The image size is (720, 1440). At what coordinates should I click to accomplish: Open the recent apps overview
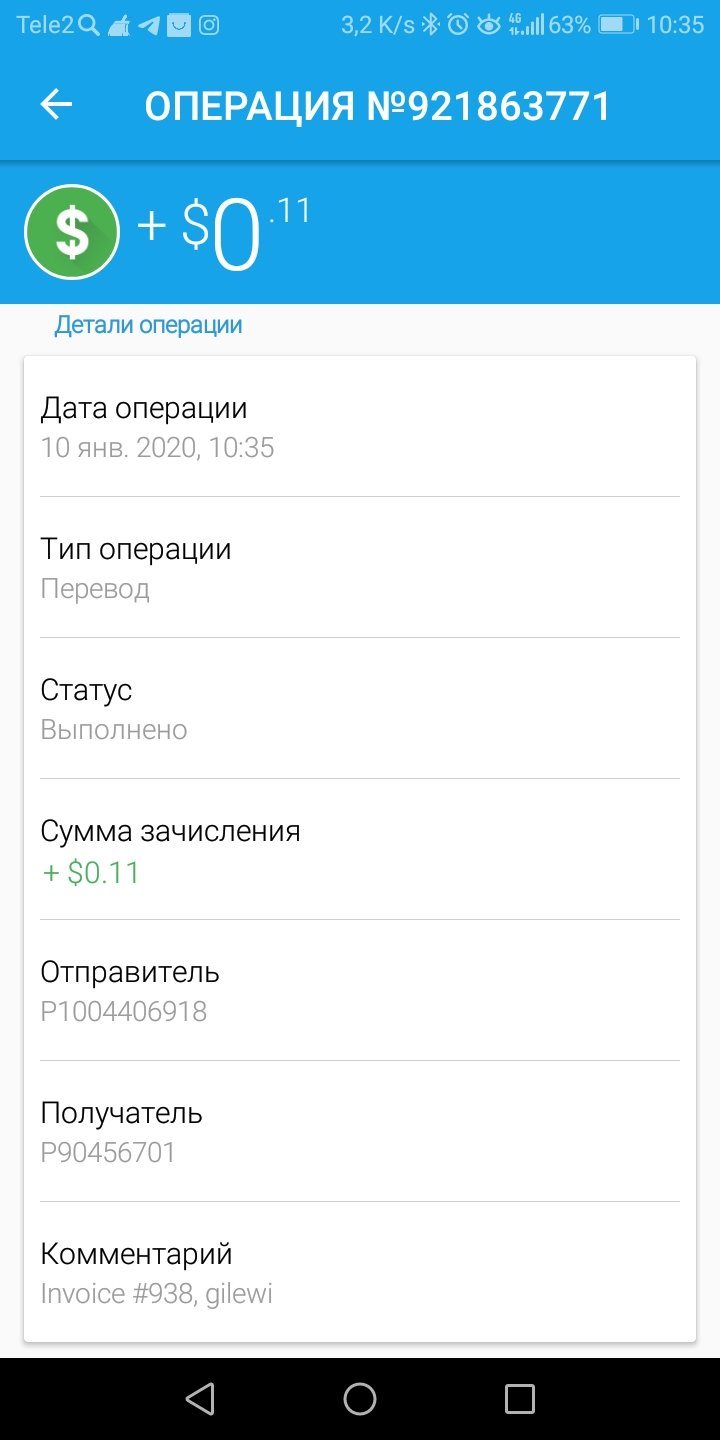pyautogui.click(x=519, y=1398)
